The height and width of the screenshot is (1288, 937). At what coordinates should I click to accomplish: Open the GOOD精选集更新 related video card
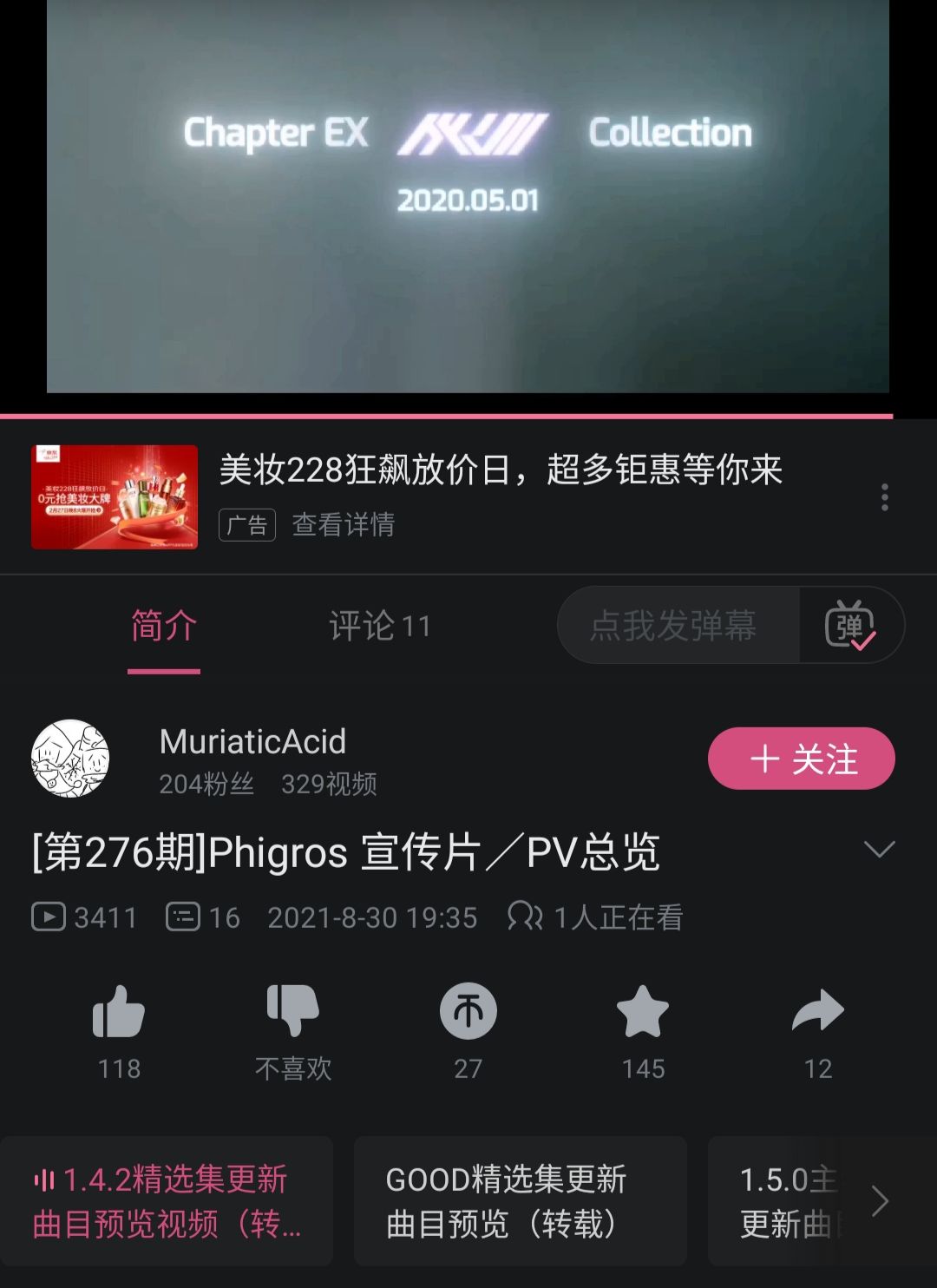pyautogui.click(x=520, y=1200)
